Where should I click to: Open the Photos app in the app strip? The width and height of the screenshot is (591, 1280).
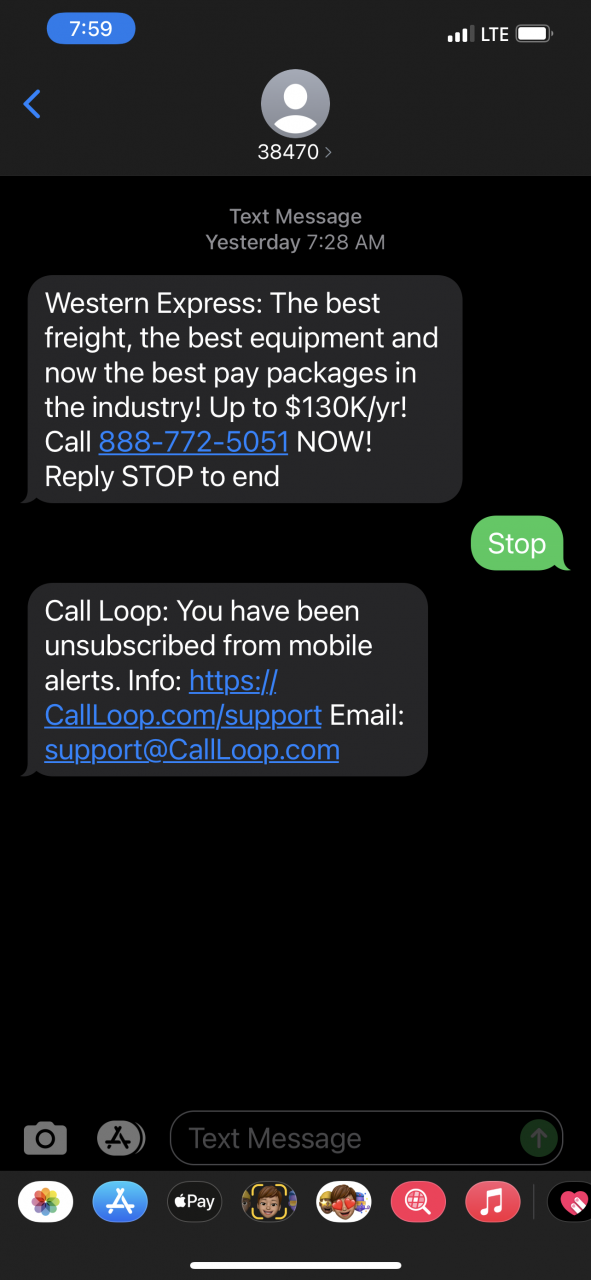click(46, 1202)
